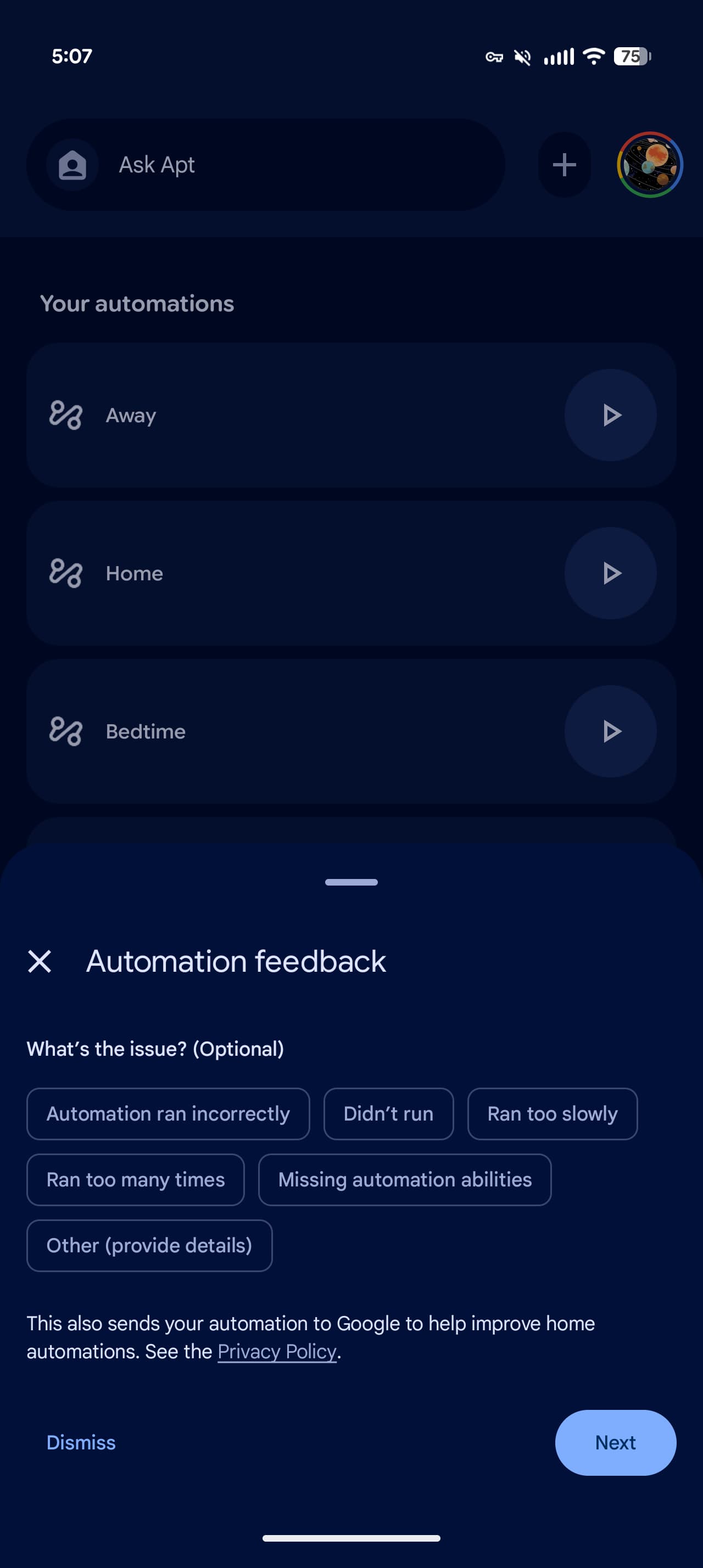
Task: Tap the plus button to add
Action: tap(564, 164)
